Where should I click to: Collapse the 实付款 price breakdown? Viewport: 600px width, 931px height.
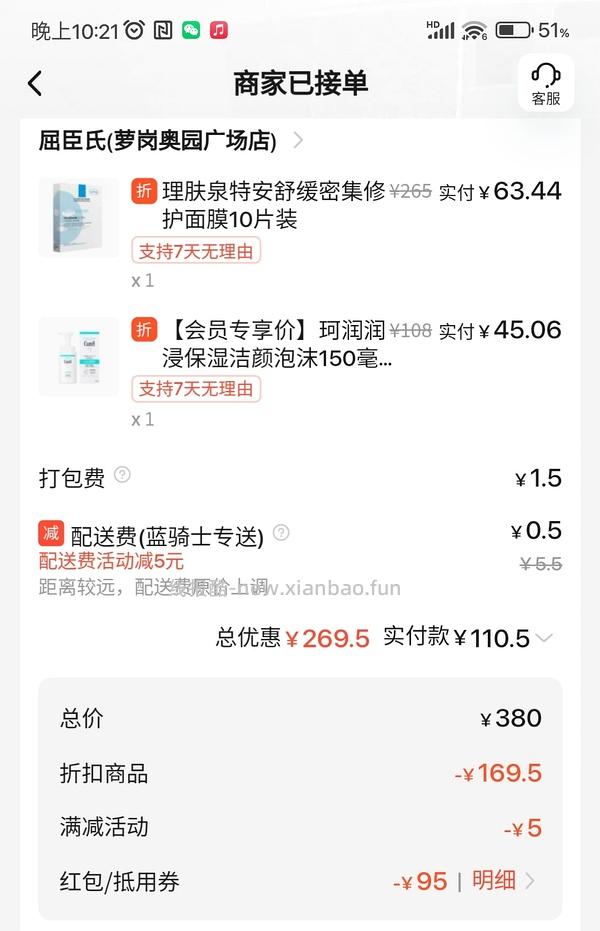pos(545,637)
